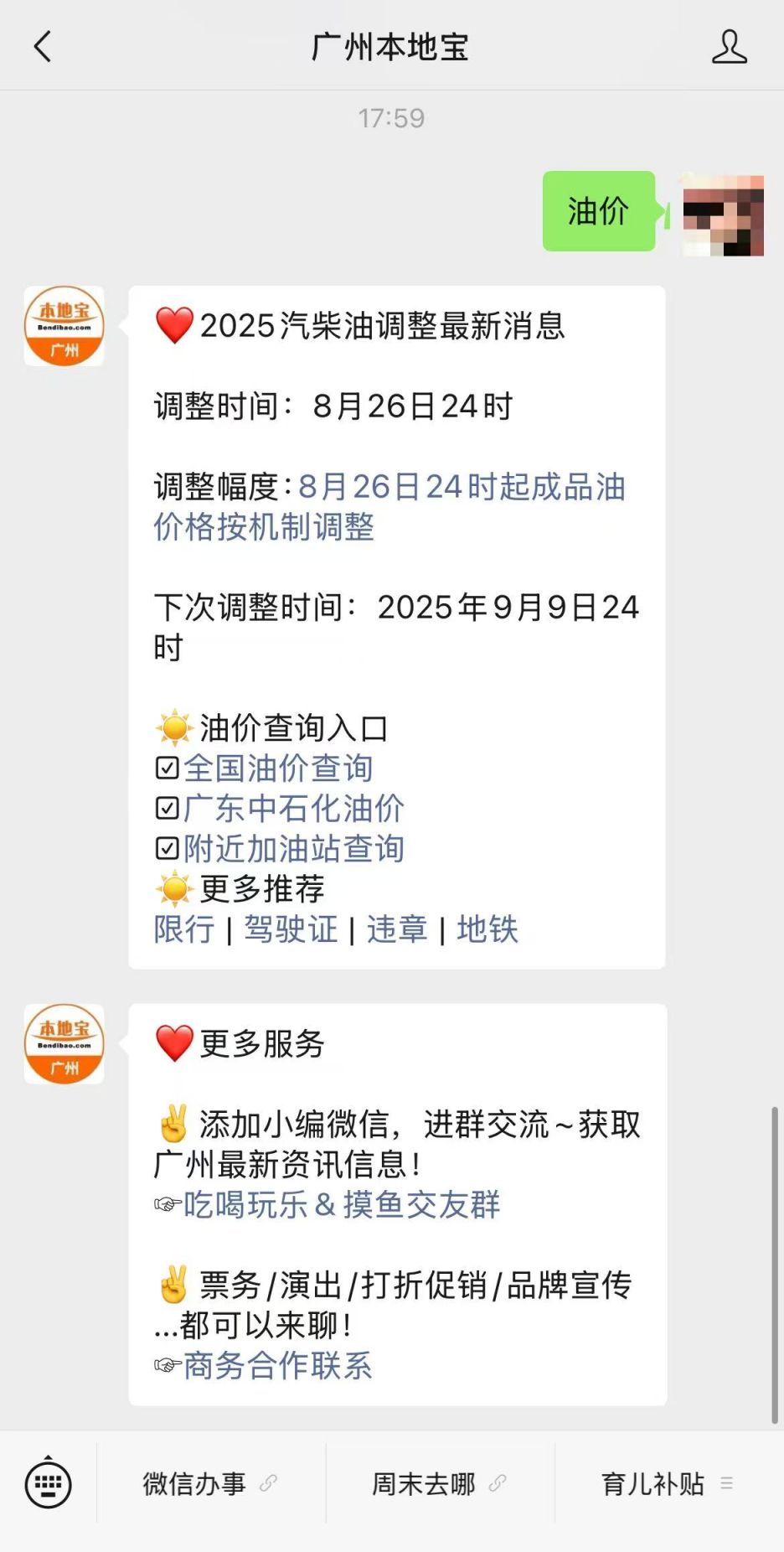
Task: Open the 8月26日24时起成品油价格按机制调整 link
Action: point(389,506)
